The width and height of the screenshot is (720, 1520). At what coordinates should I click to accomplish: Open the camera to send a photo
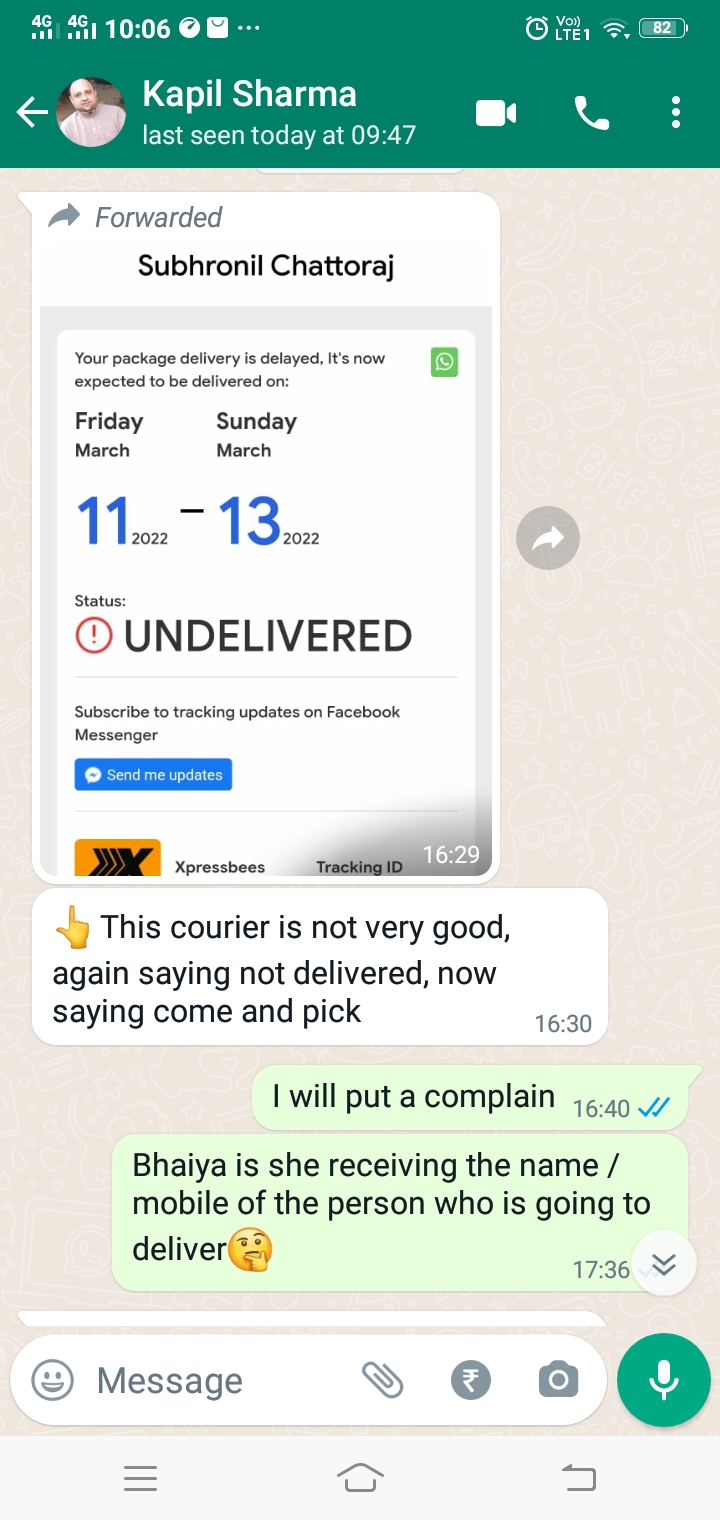click(558, 1381)
